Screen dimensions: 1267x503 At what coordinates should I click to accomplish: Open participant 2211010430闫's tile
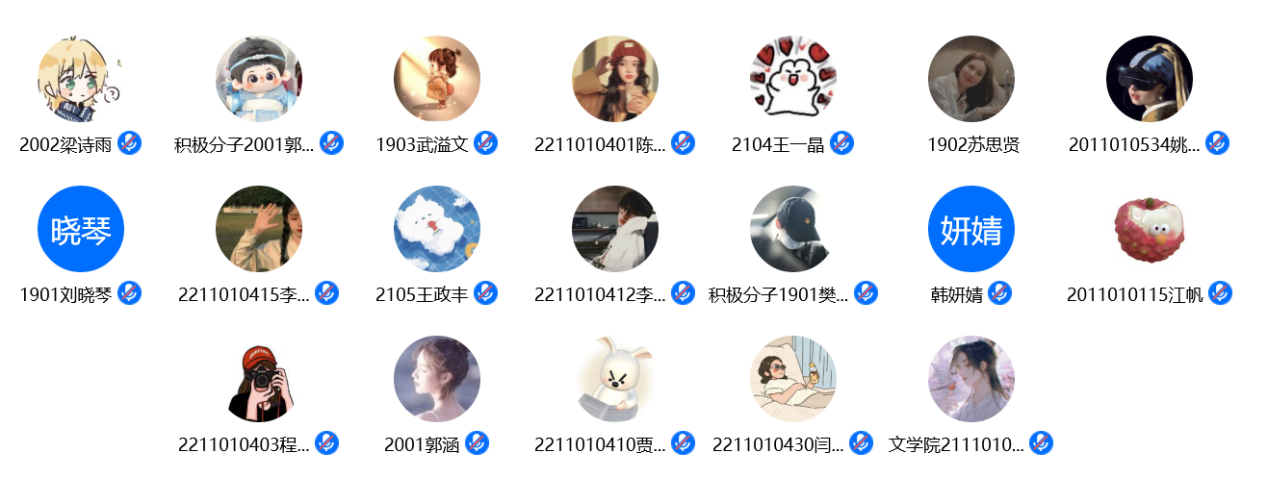[x=793, y=379]
